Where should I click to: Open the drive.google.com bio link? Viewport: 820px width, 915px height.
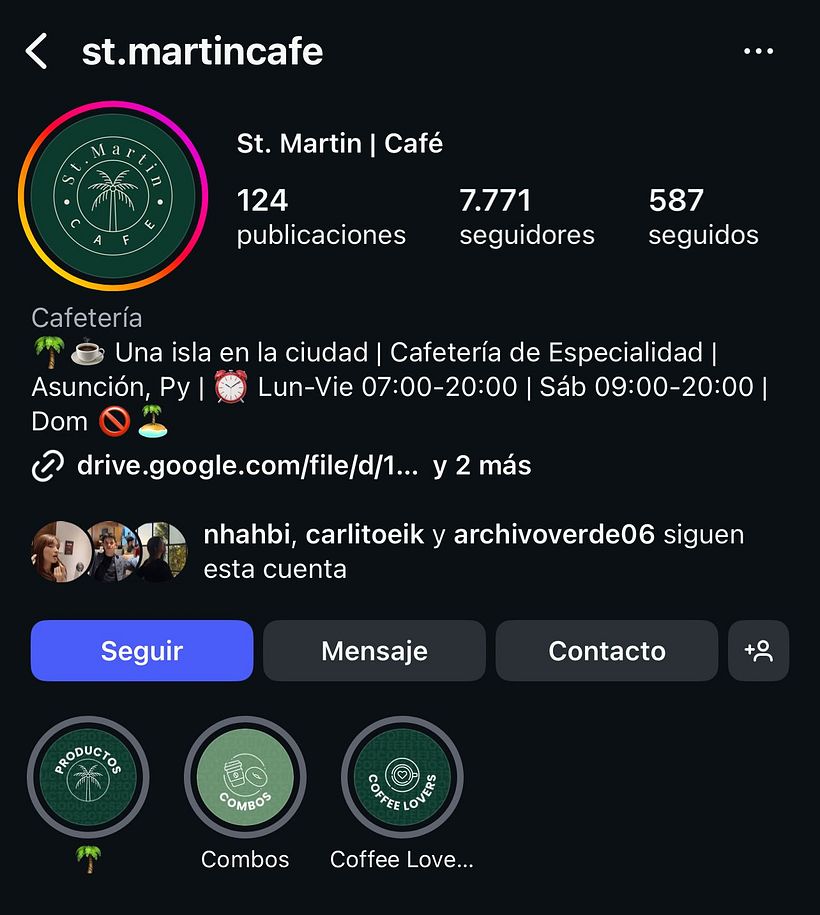point(246,465)
